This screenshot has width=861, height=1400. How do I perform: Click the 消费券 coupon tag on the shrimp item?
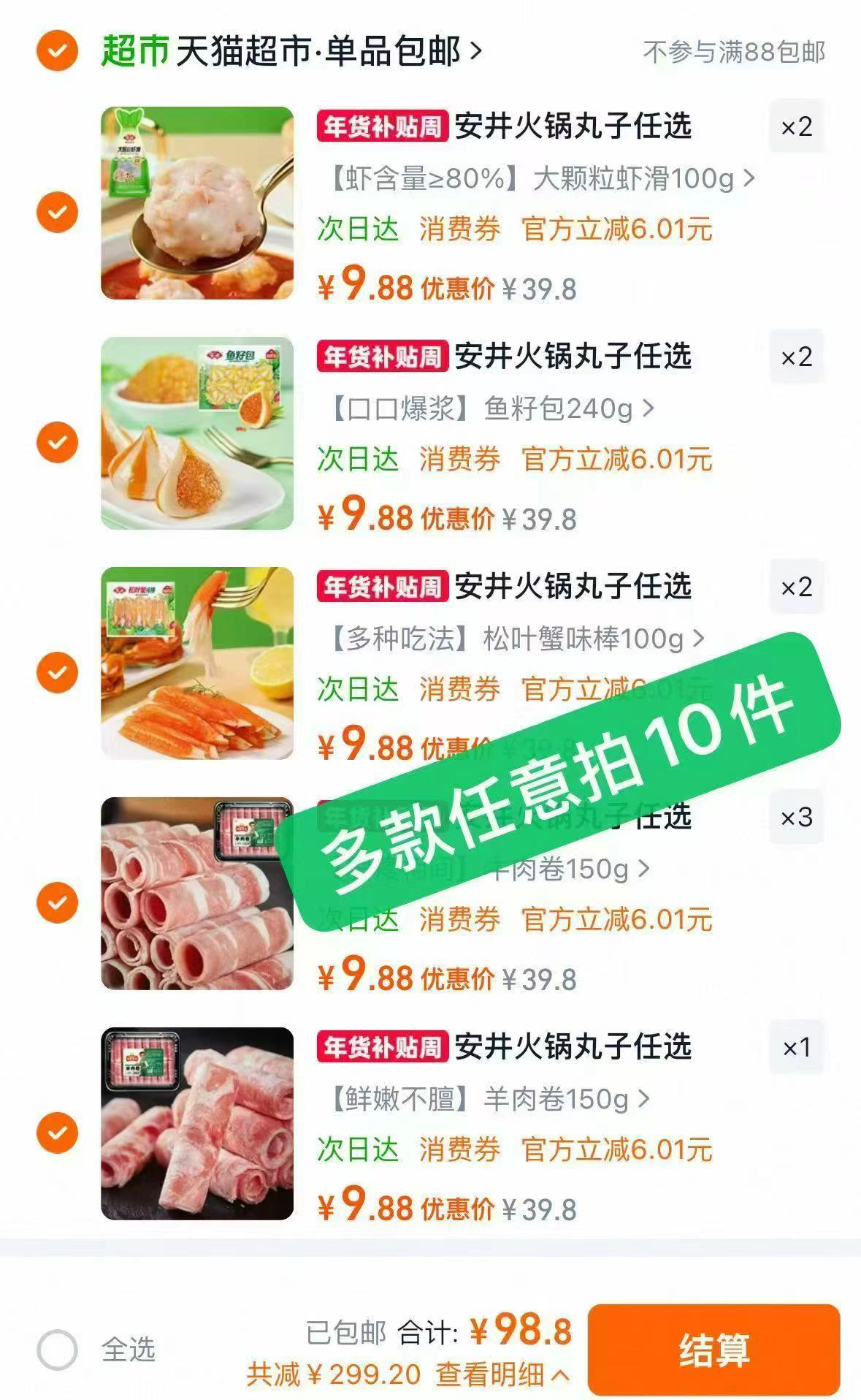coord(460,230)
